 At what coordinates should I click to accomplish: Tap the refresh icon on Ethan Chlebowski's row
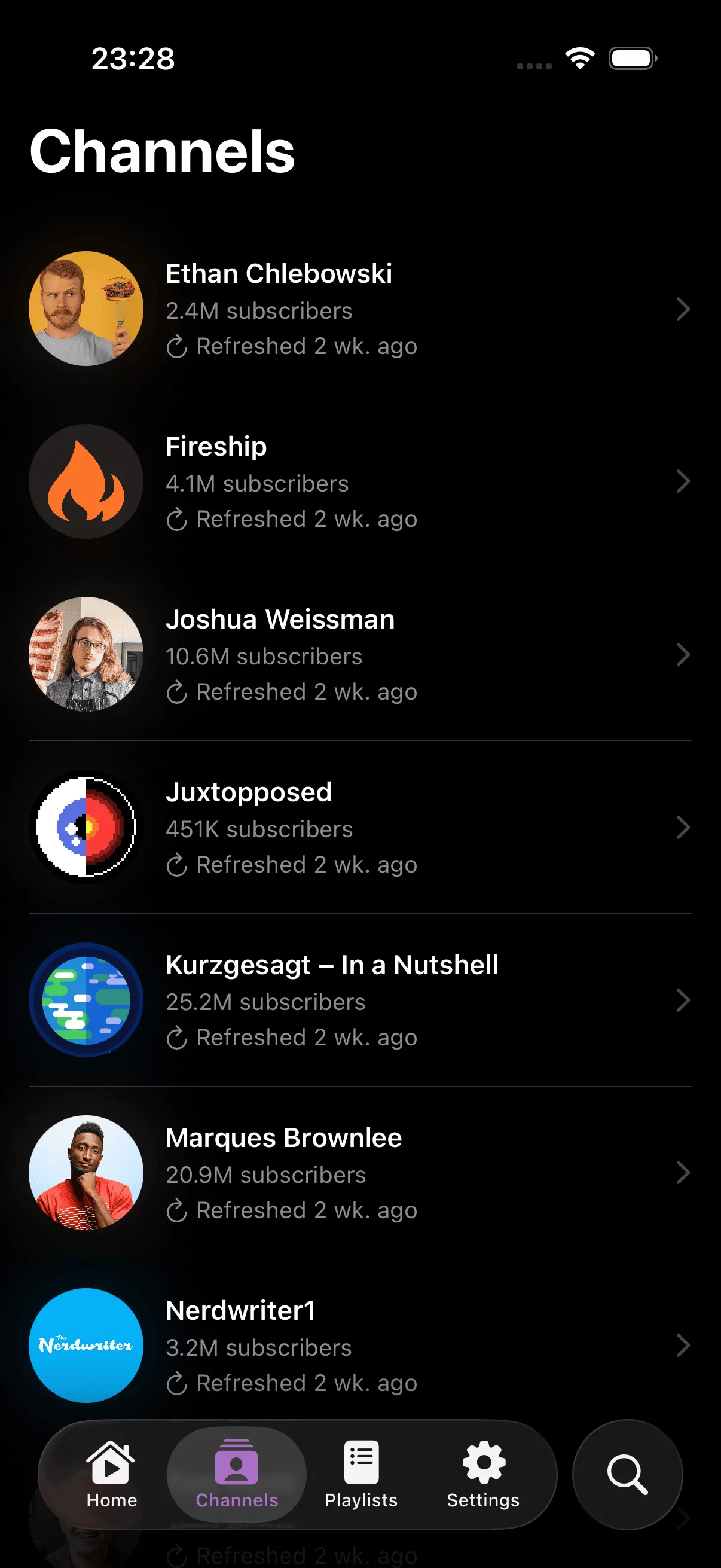[x=178, y=347]
